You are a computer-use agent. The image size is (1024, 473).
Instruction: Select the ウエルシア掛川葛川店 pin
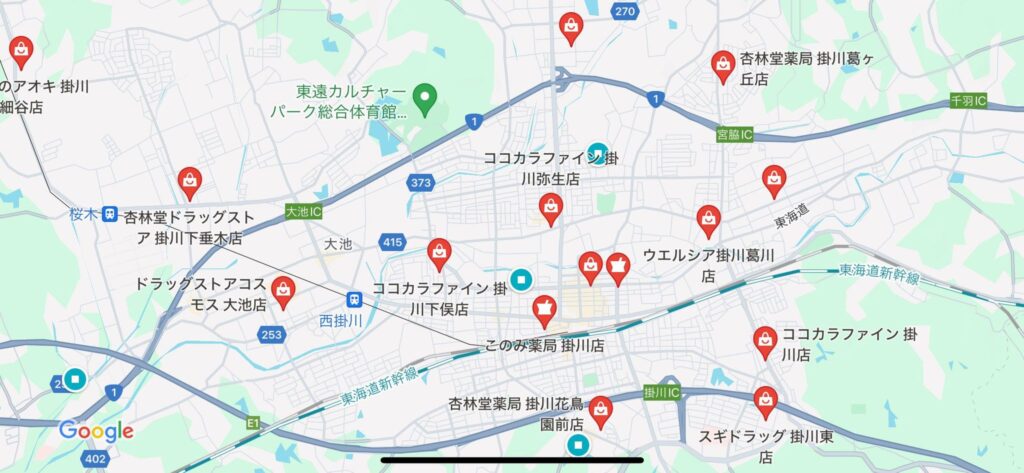708,219
